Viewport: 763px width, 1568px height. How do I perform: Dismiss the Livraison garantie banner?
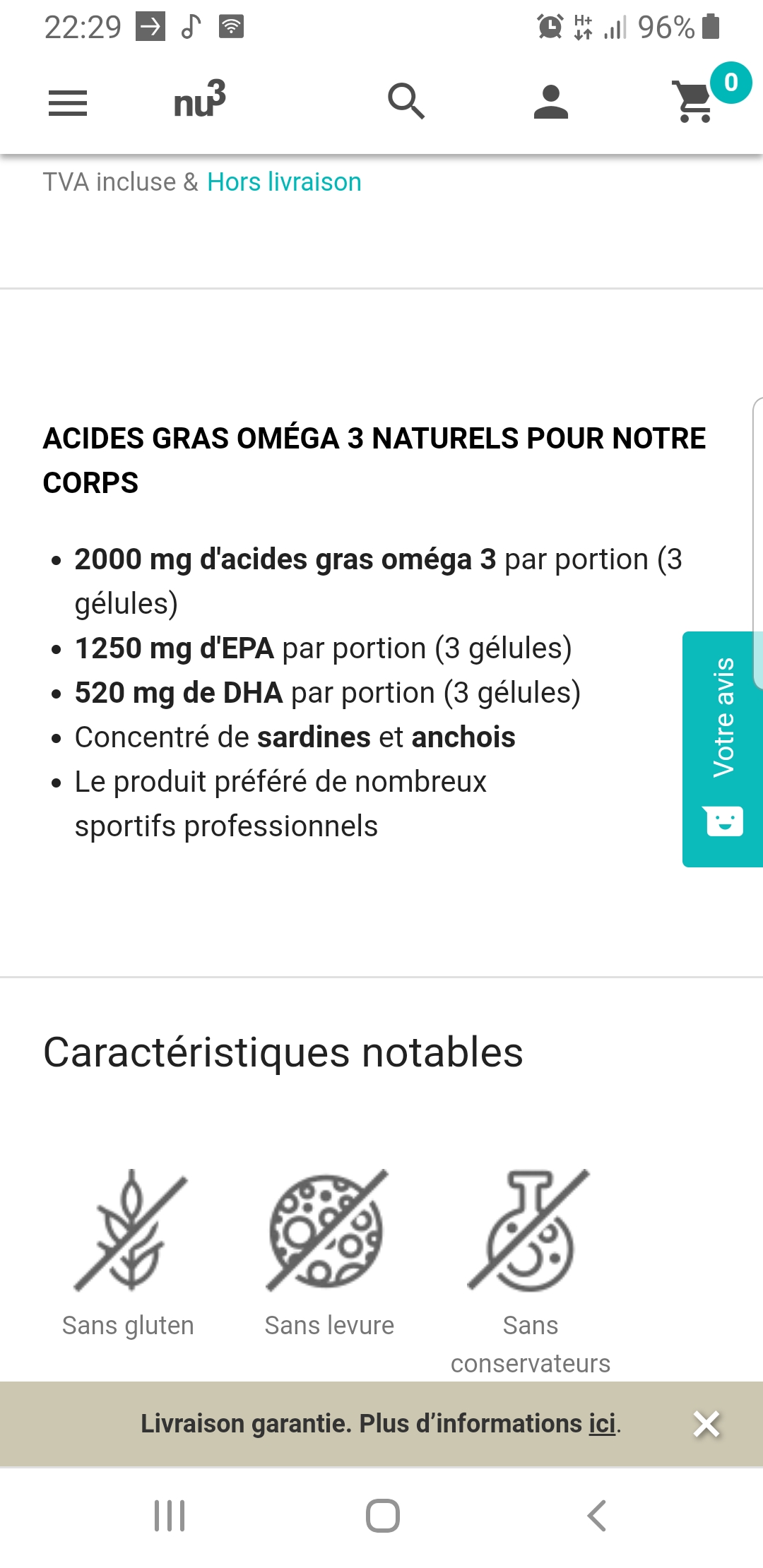[x=706, y=1424]
